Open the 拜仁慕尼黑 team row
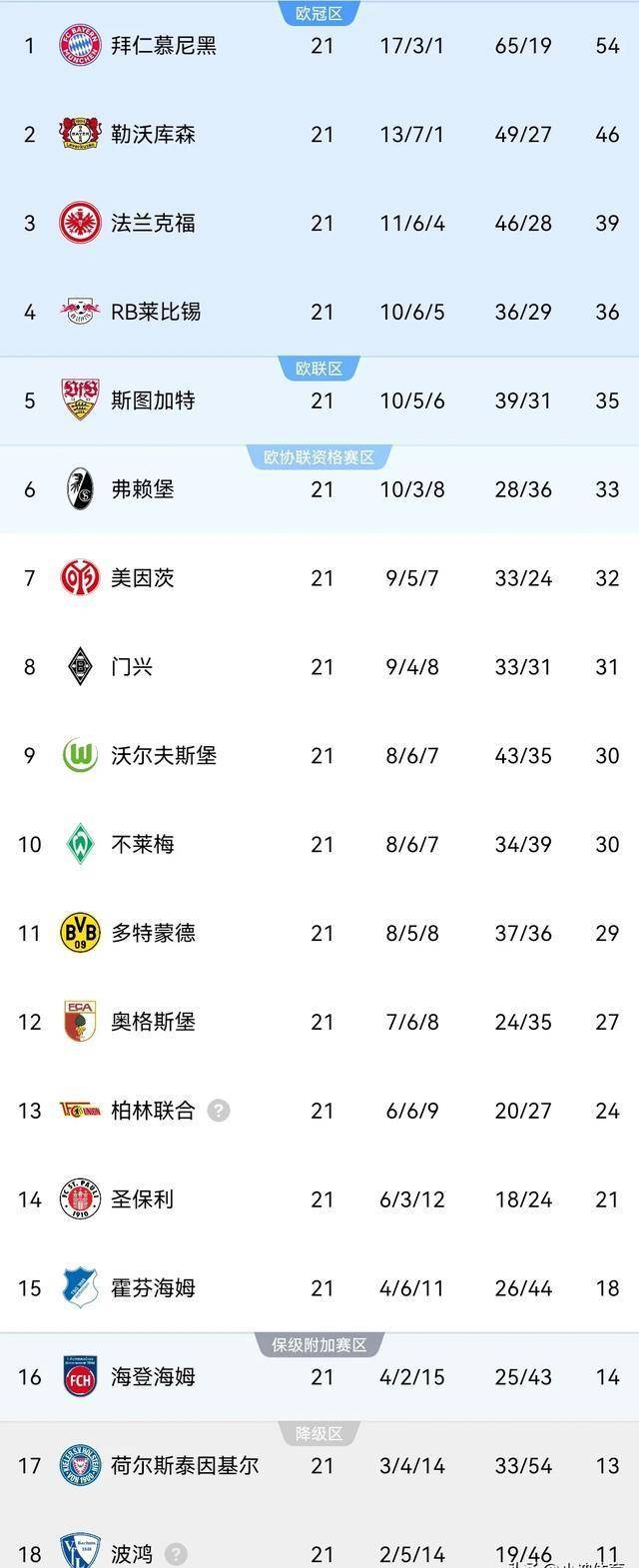 click(x=163, y=46)
